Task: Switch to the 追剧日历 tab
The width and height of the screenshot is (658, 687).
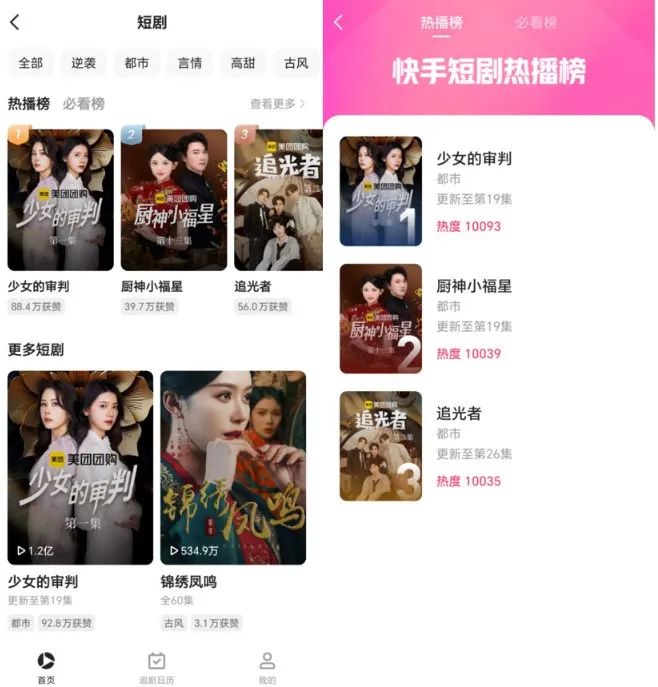Action: (156, 668)
